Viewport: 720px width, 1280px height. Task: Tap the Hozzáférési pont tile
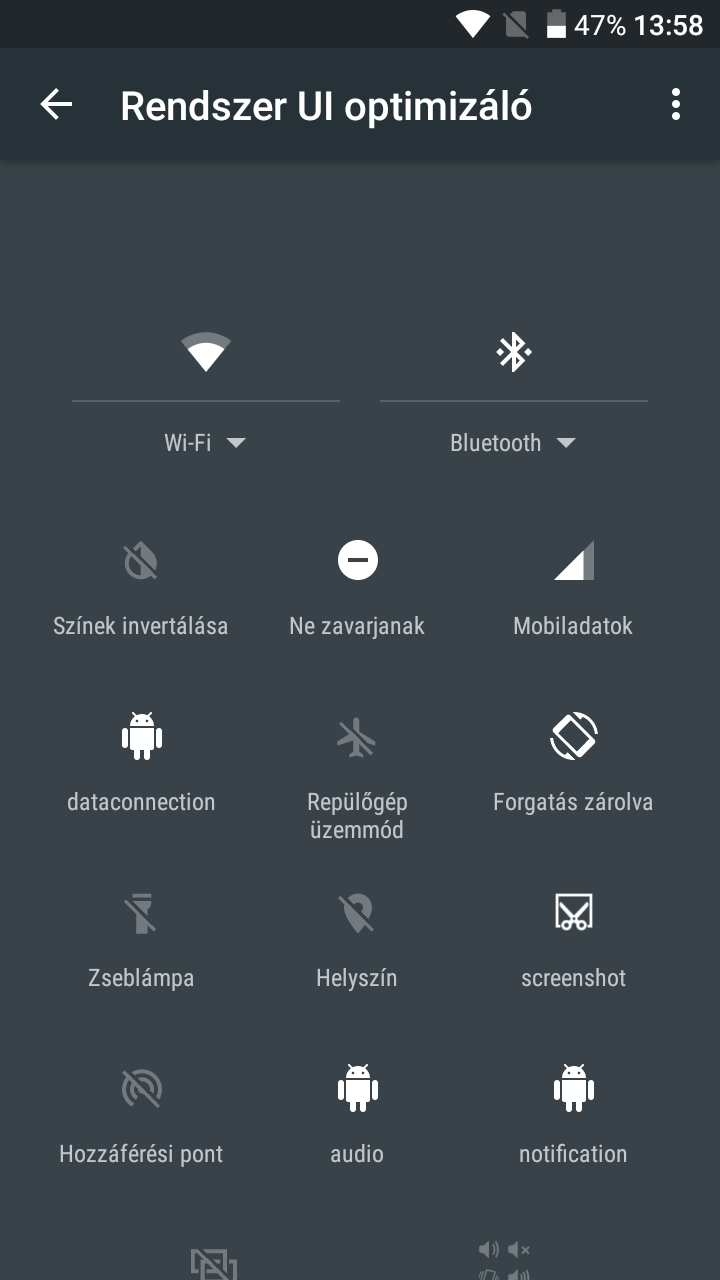point(141,1113)
